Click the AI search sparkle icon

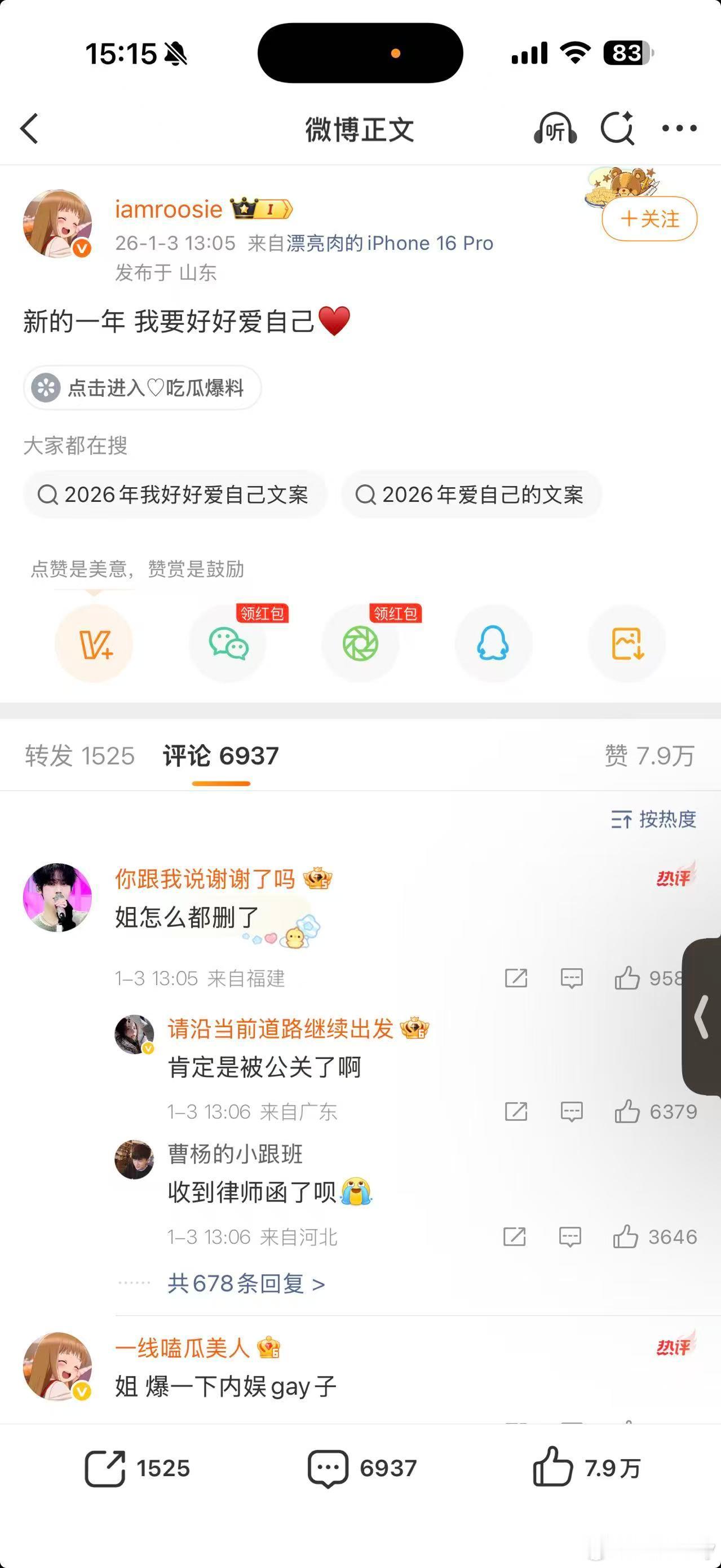coord(618,129)
